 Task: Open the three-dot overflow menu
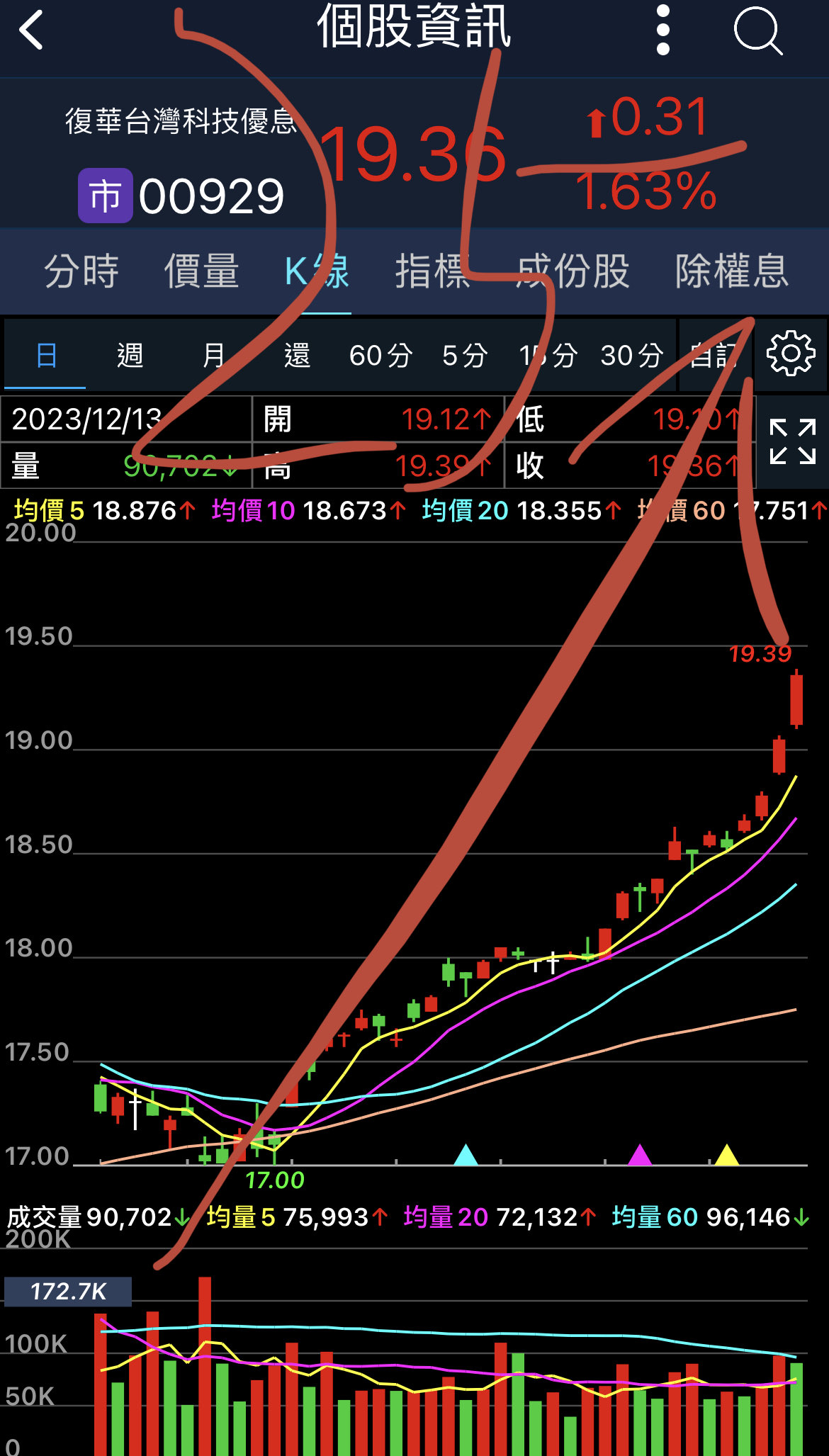(x=662, y=30)
